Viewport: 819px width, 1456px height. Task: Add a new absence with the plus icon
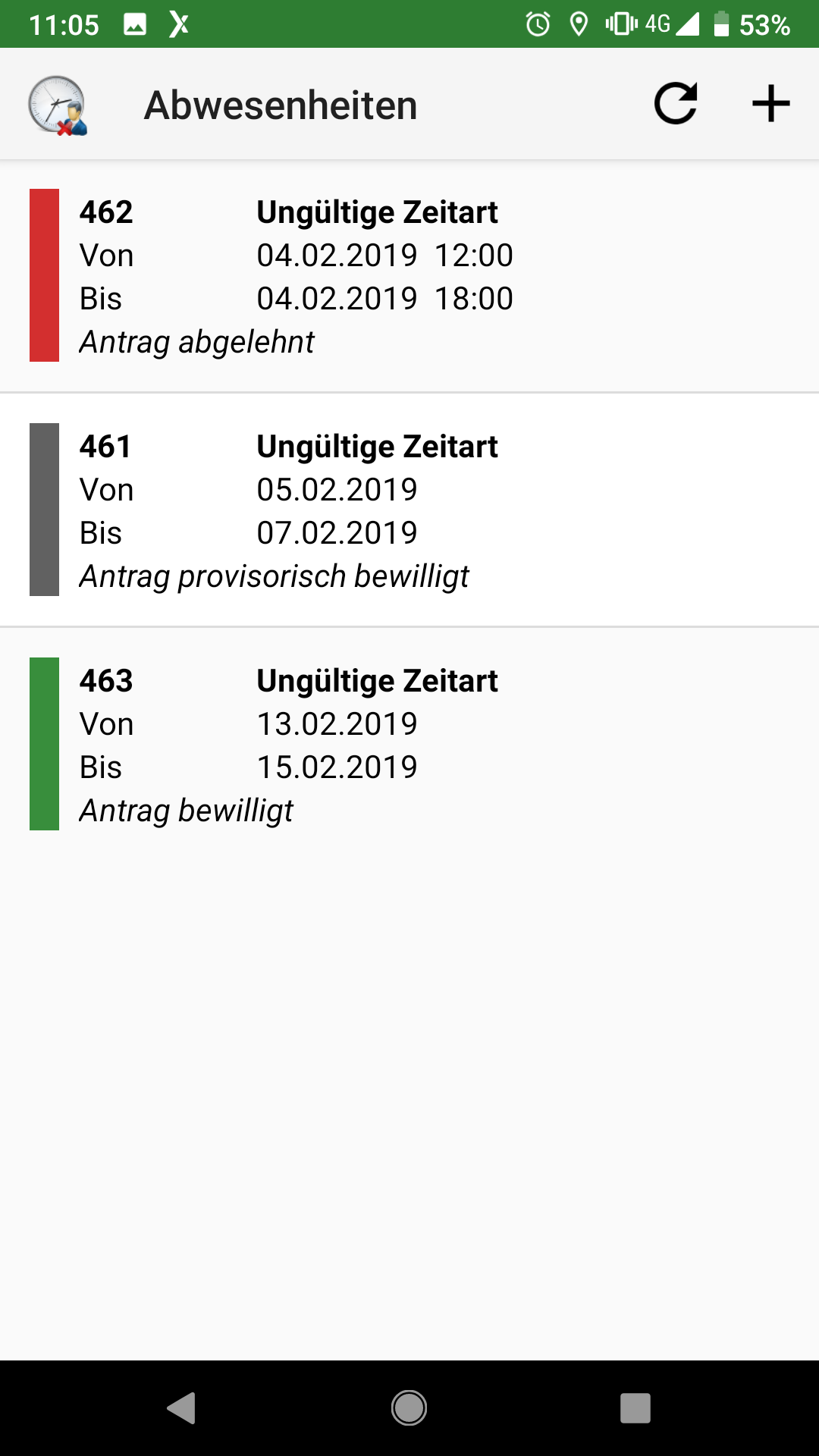(770, 104)
